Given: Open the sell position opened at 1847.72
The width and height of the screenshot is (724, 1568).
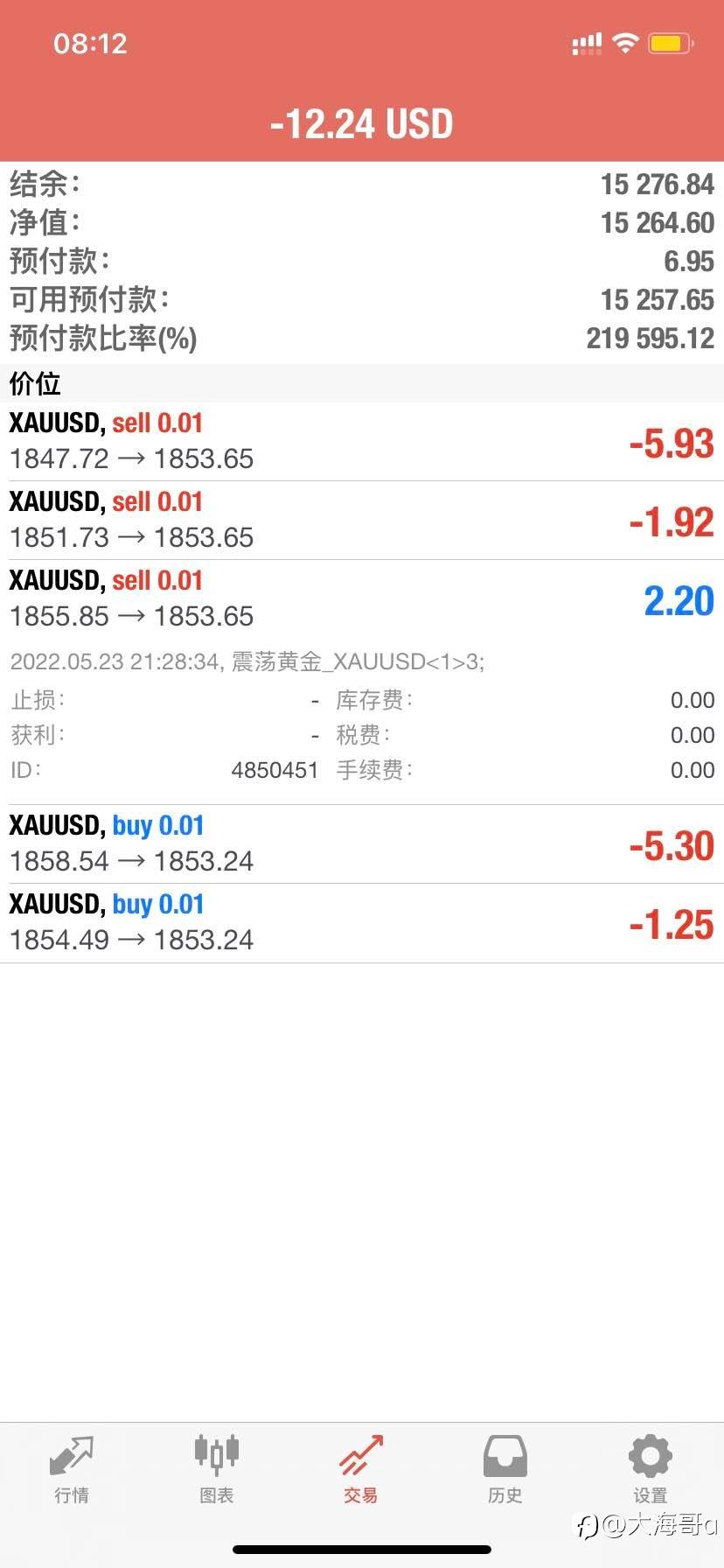Looking at the screenshot, I should [x=362, y=441].
